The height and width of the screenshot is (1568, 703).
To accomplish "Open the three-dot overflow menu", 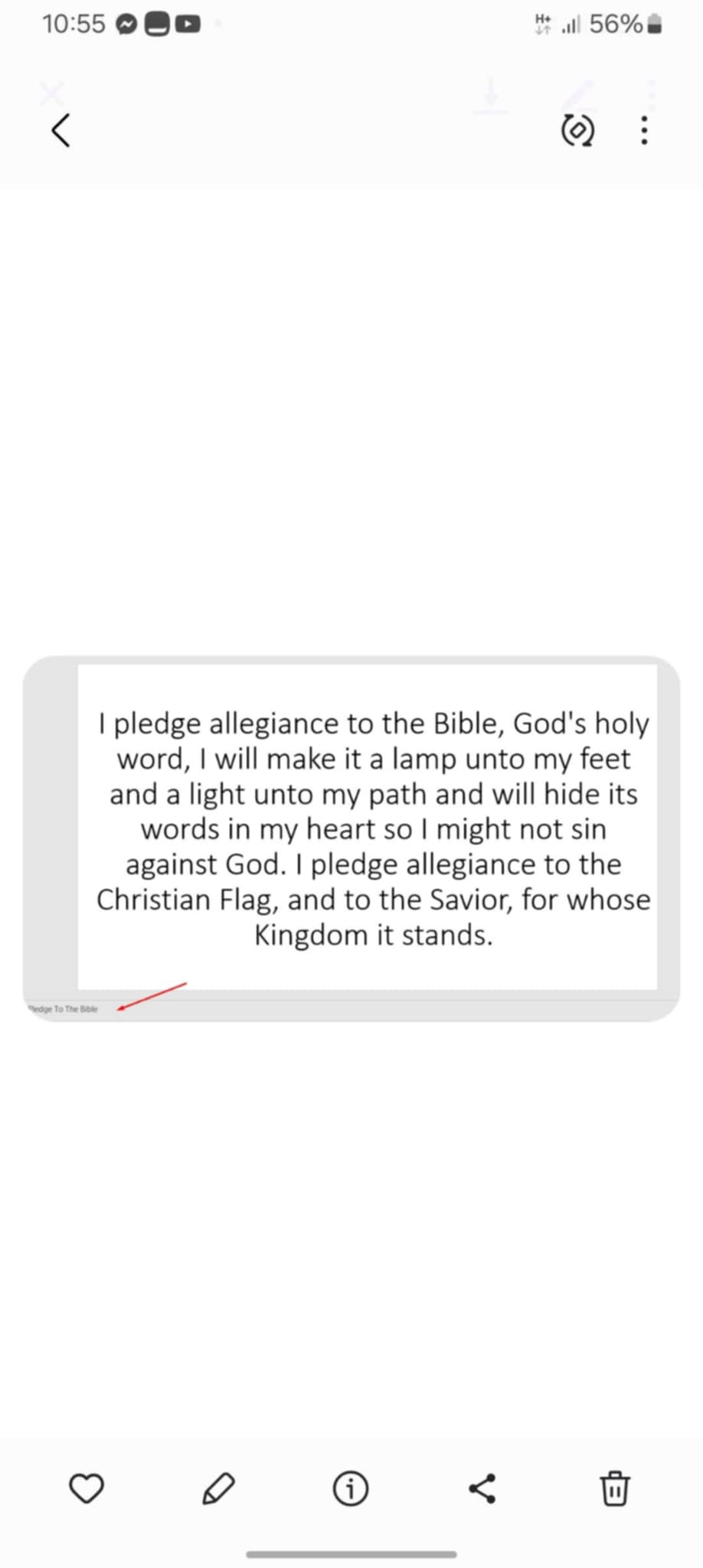I will [645, 131].
